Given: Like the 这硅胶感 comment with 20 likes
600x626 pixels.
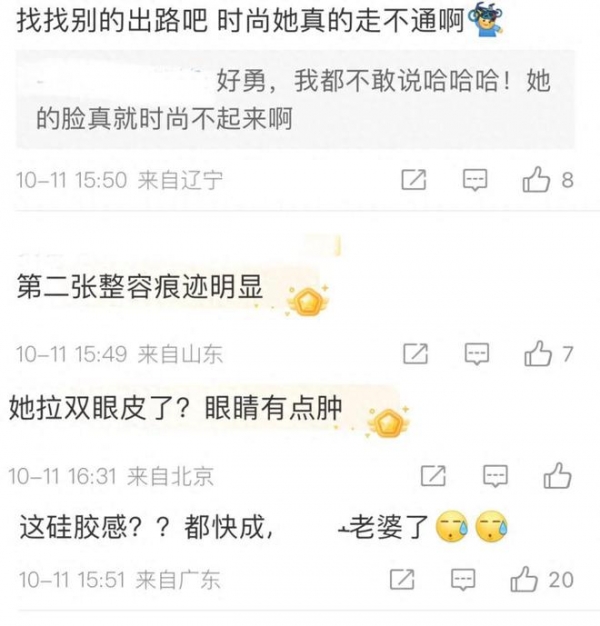Looking at the screenshot, I should [x=525, y=578].
